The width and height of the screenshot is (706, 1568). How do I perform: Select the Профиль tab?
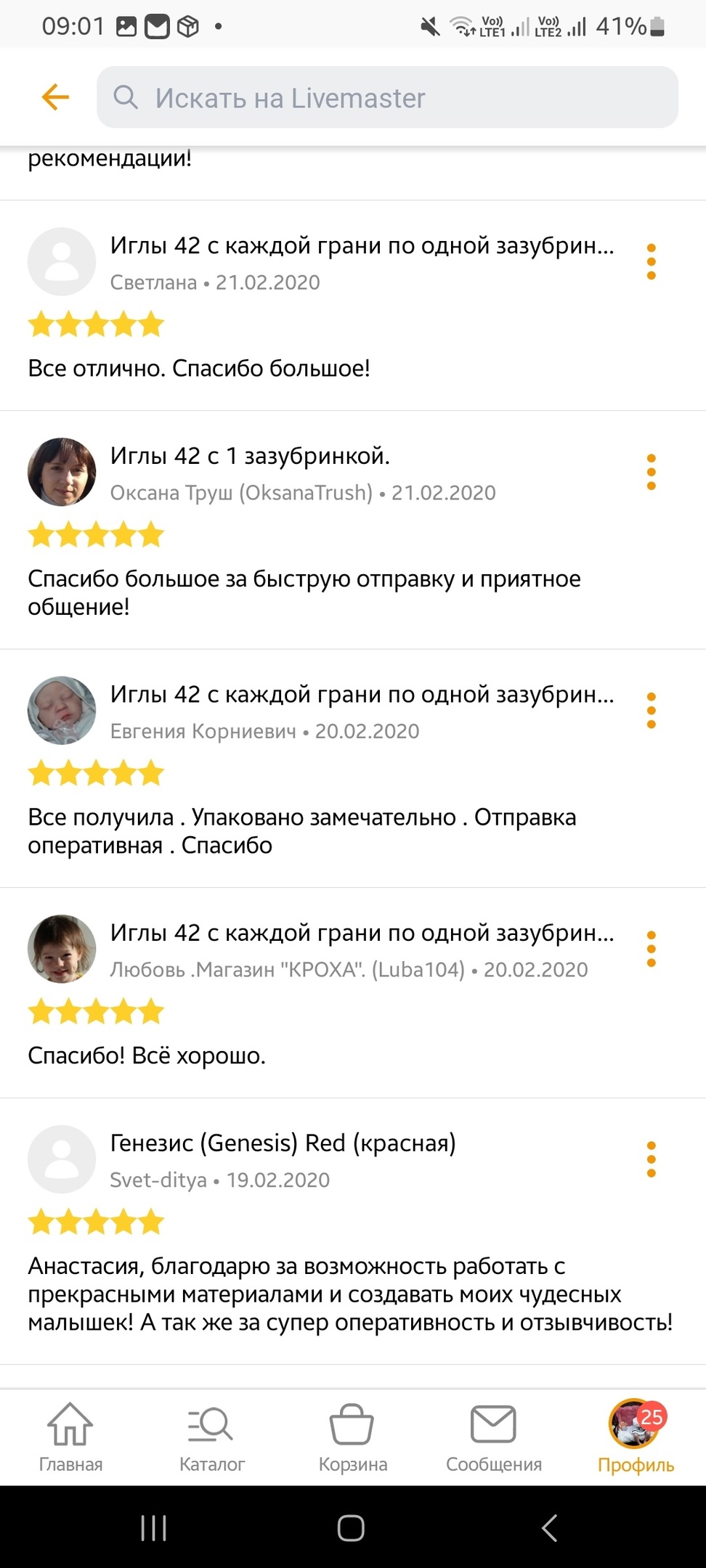click(636, 1437)
